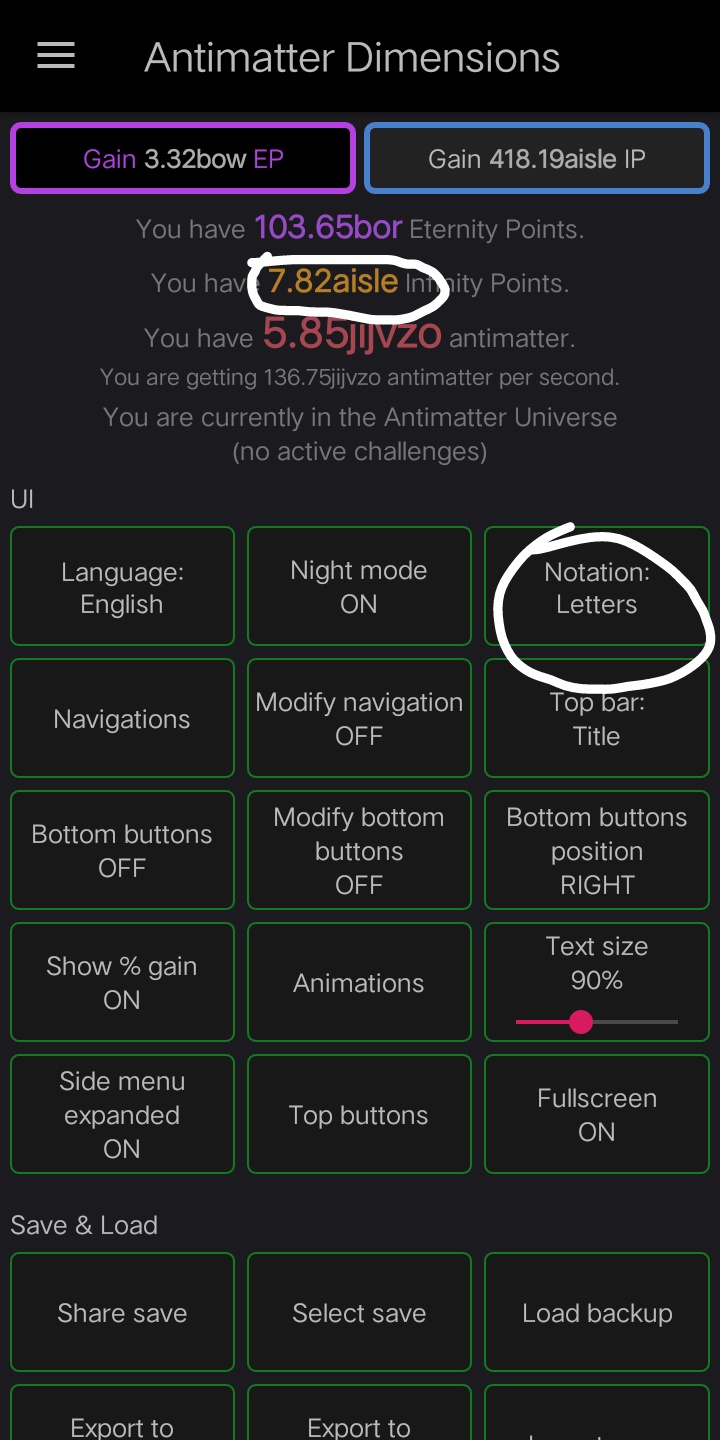The width and height of the screenshot is (720, 1440).
Task: Open the Animations settings
Action: (x=359, y=983)
